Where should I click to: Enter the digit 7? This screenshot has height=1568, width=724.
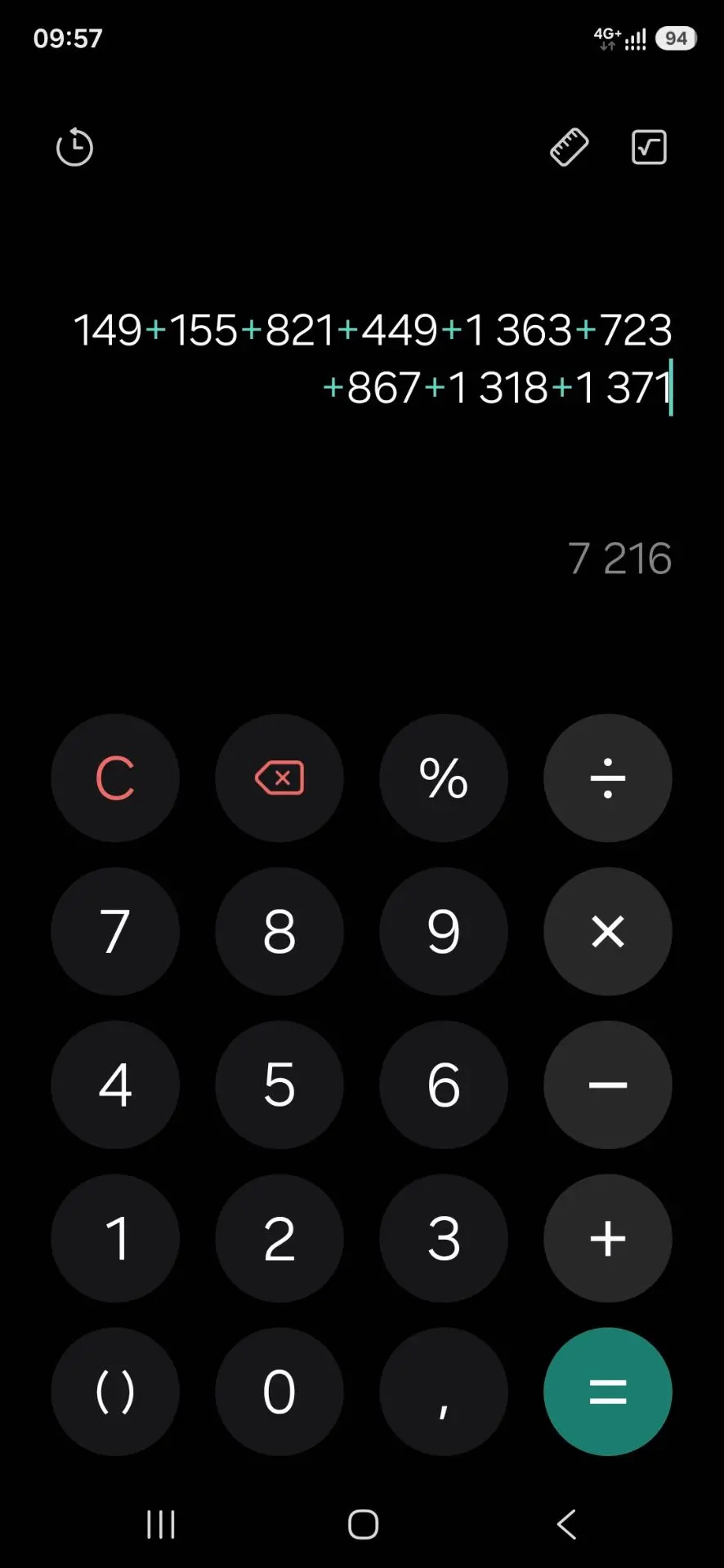coord(115,932)
